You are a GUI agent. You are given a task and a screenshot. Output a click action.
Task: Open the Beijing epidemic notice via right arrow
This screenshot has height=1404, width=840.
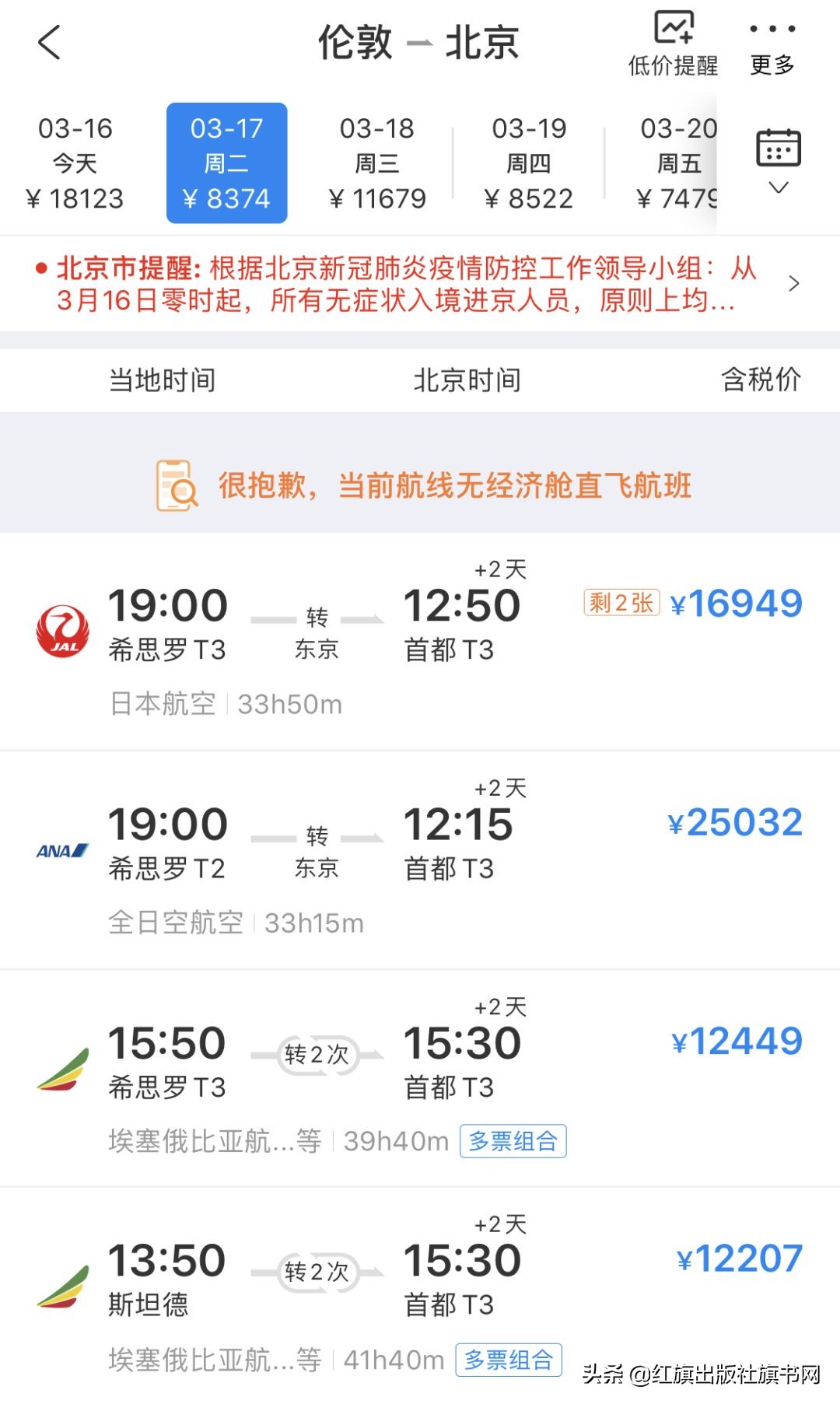(793, 283)
